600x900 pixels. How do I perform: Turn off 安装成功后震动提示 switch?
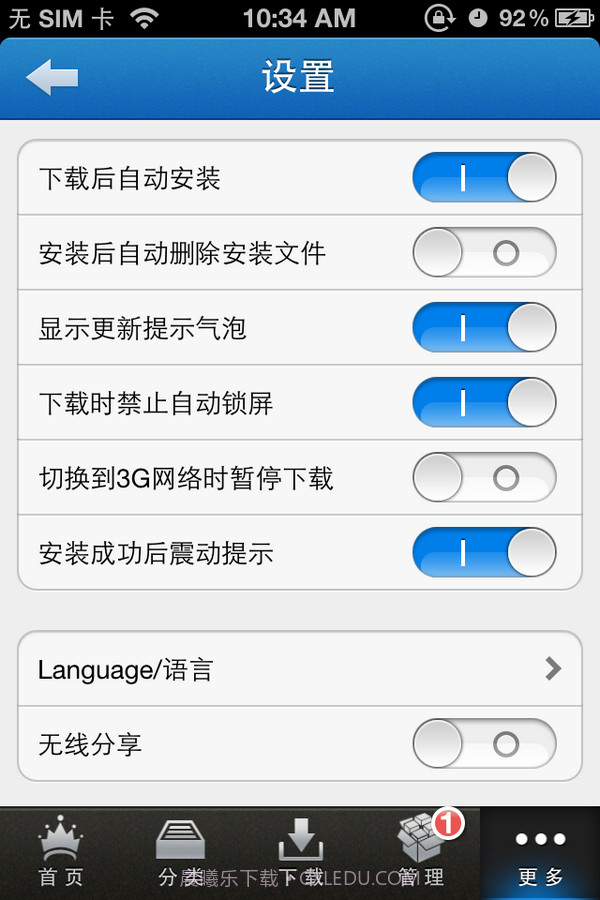point(484,553)
